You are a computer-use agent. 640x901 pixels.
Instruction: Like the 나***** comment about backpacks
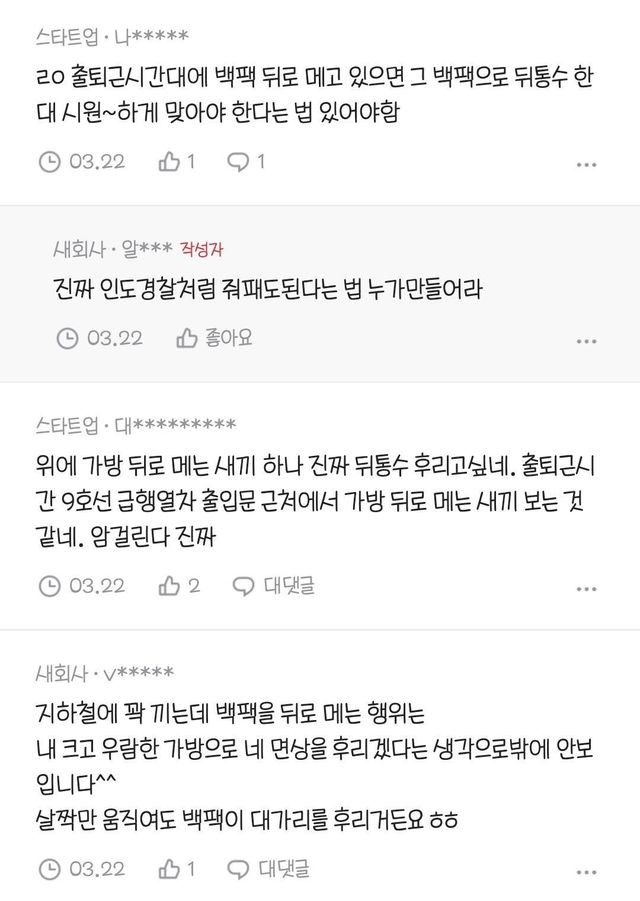point(176,161)
